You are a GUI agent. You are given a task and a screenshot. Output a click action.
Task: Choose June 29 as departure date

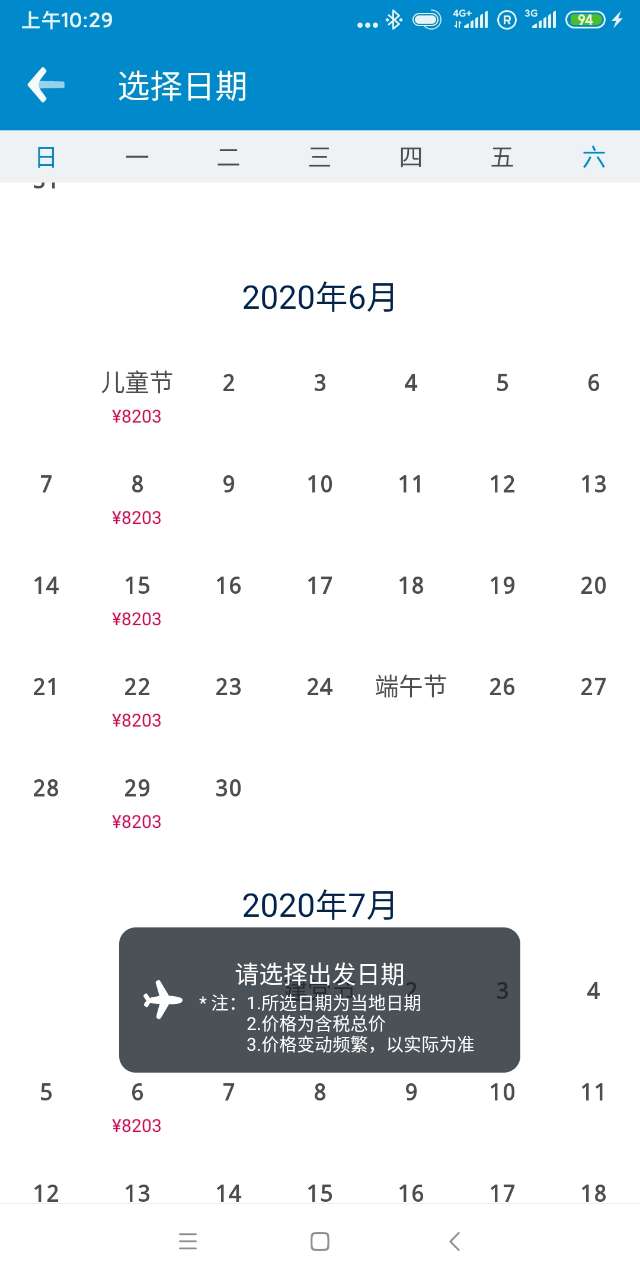137,802
